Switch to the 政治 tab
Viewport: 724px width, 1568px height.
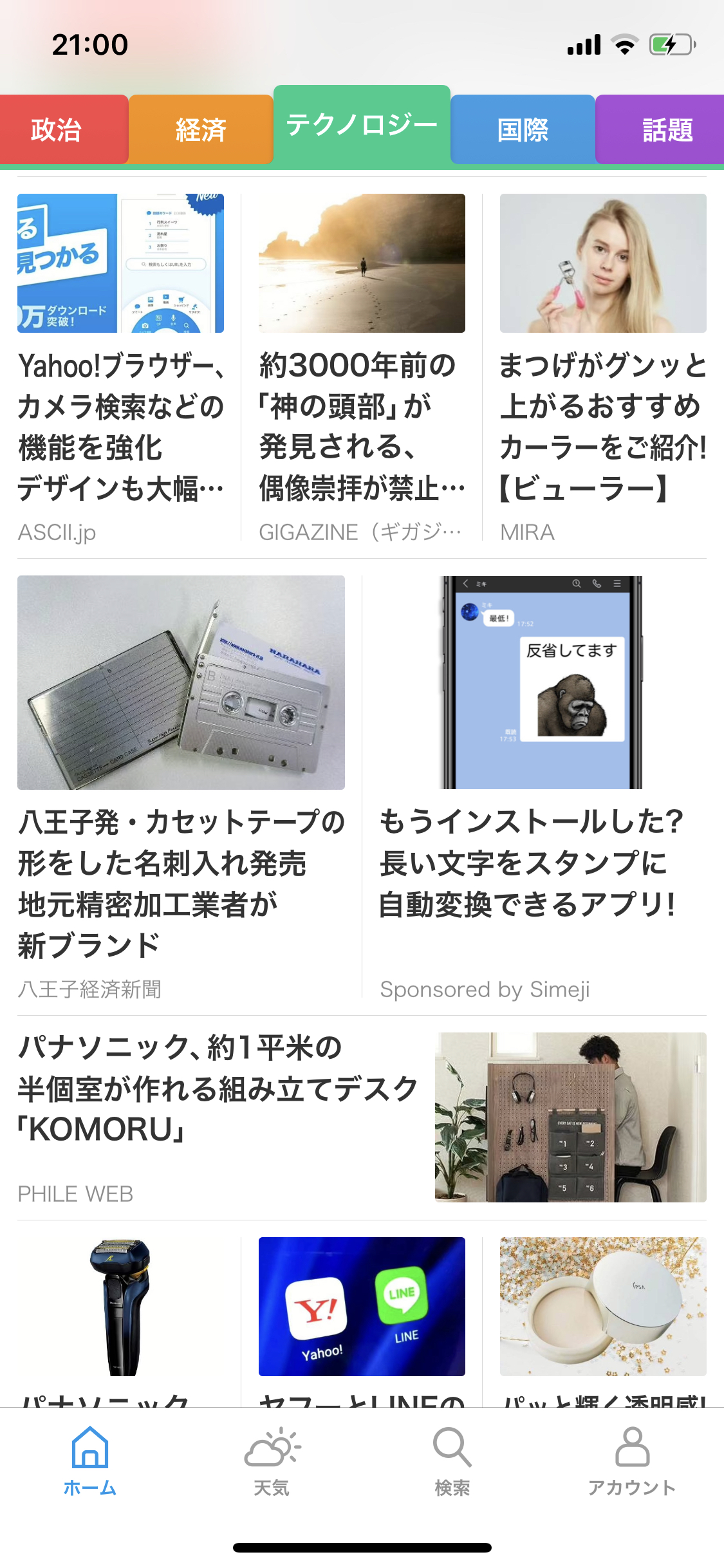point(64,129)
